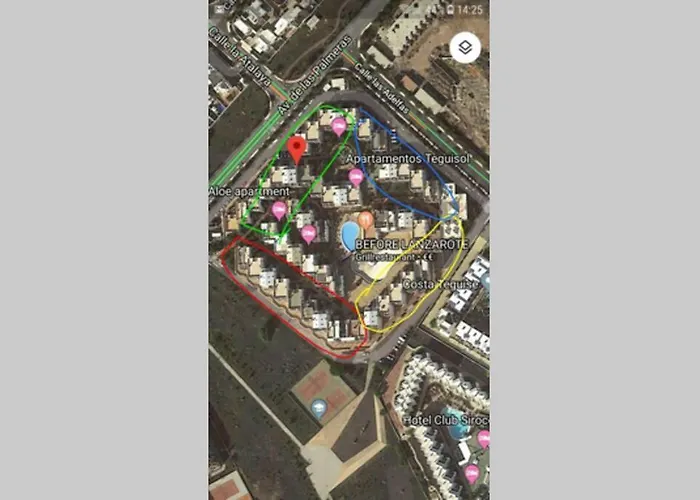Select the Aloe apartment lodging pin

click(279, 210)
